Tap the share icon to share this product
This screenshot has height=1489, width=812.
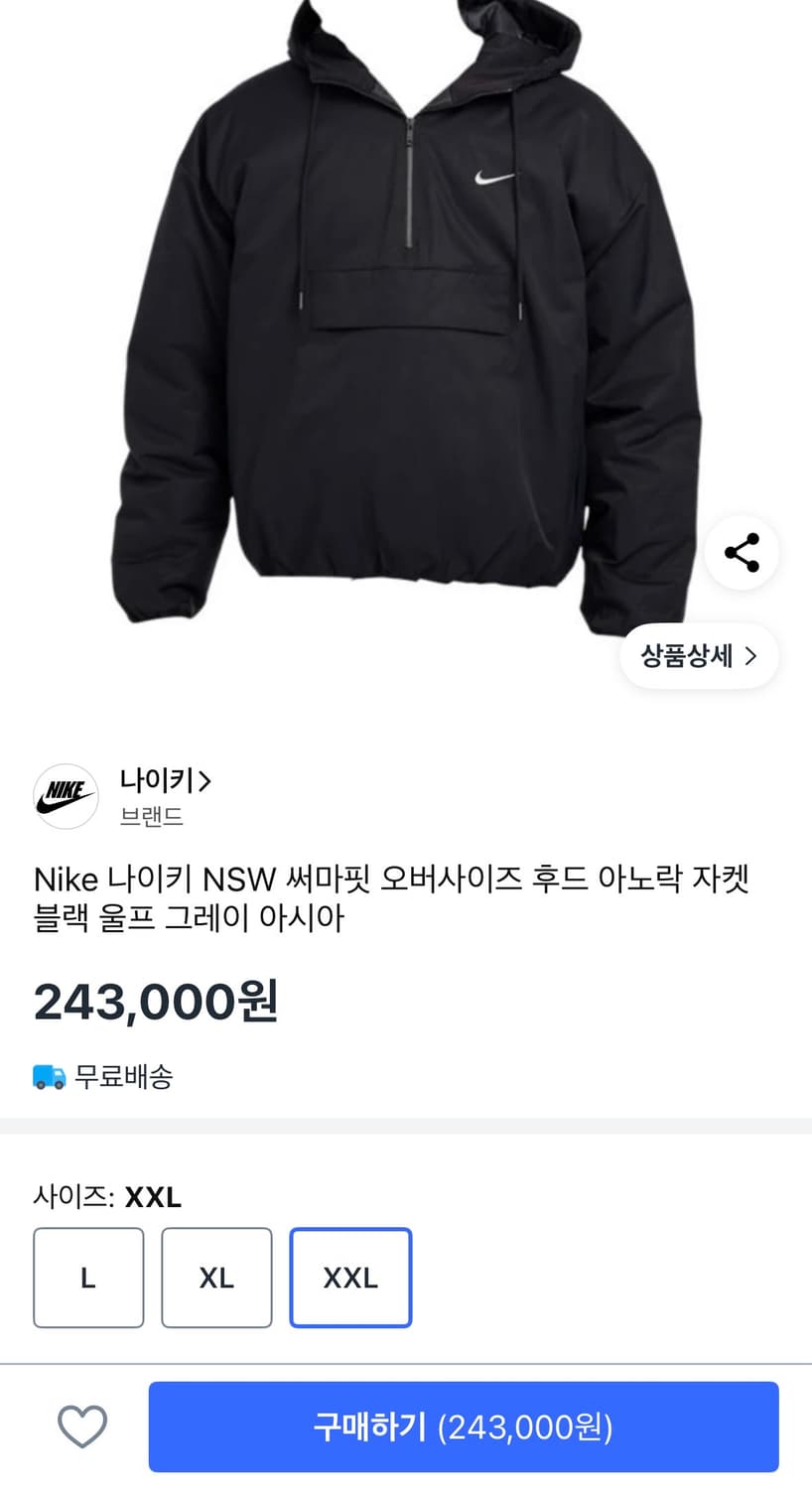point(742,553)
